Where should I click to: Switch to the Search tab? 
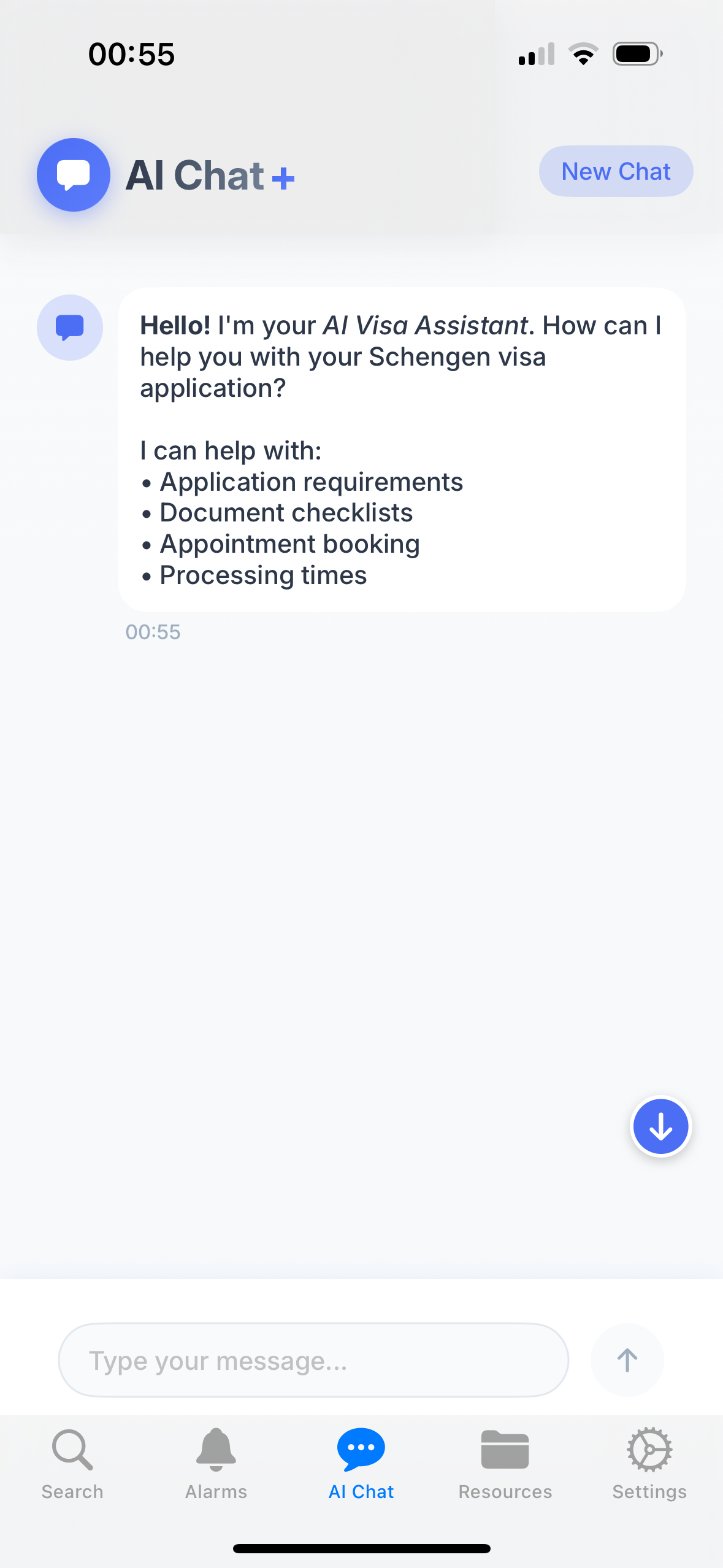tap(72, 1464)
